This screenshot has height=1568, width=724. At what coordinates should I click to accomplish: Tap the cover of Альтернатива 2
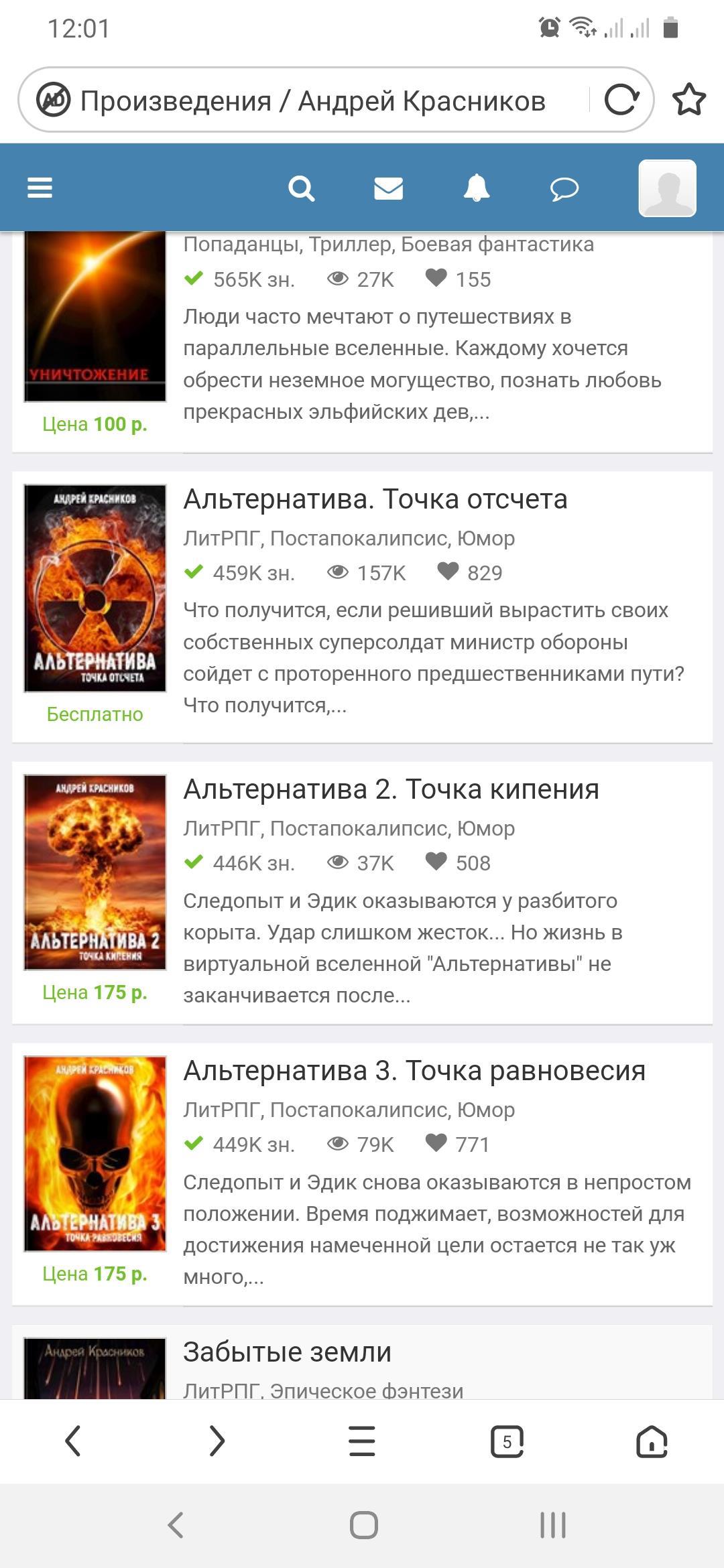(x=95, y=872)
